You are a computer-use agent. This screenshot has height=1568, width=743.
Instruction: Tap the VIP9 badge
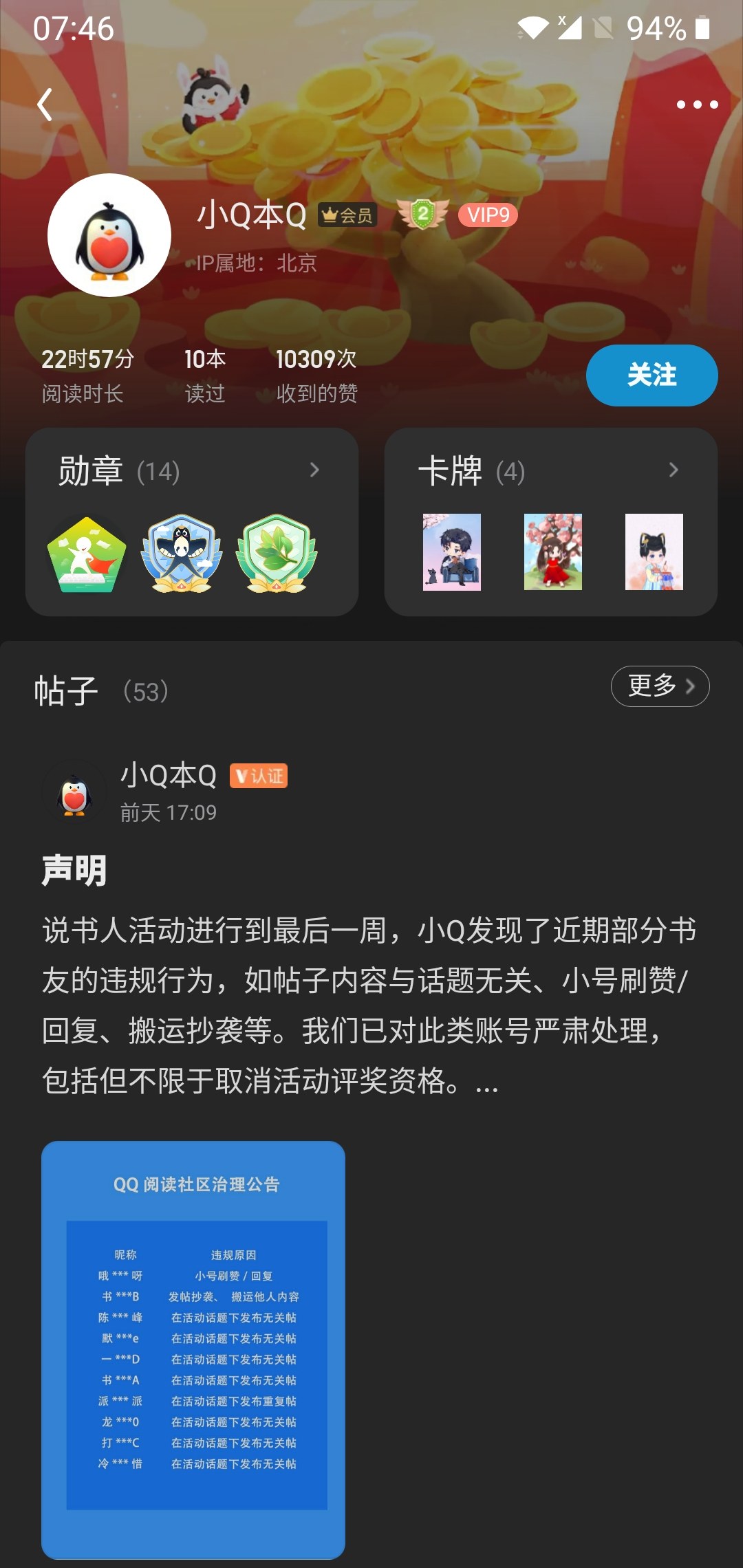(x=488, y=215)
